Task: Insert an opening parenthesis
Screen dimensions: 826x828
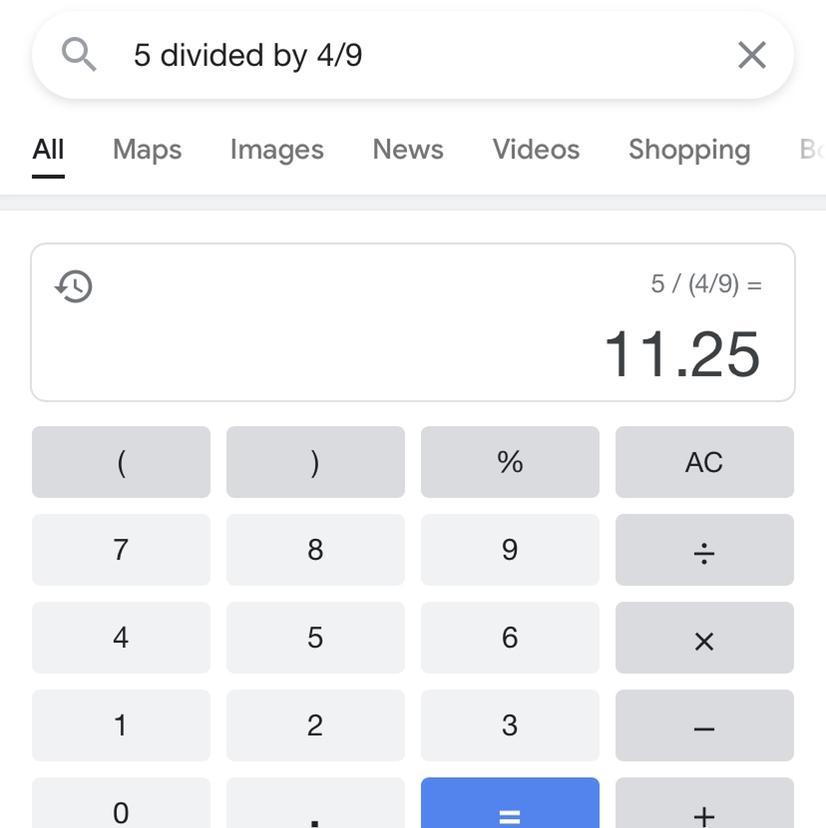Action: [x=121, y=462]
